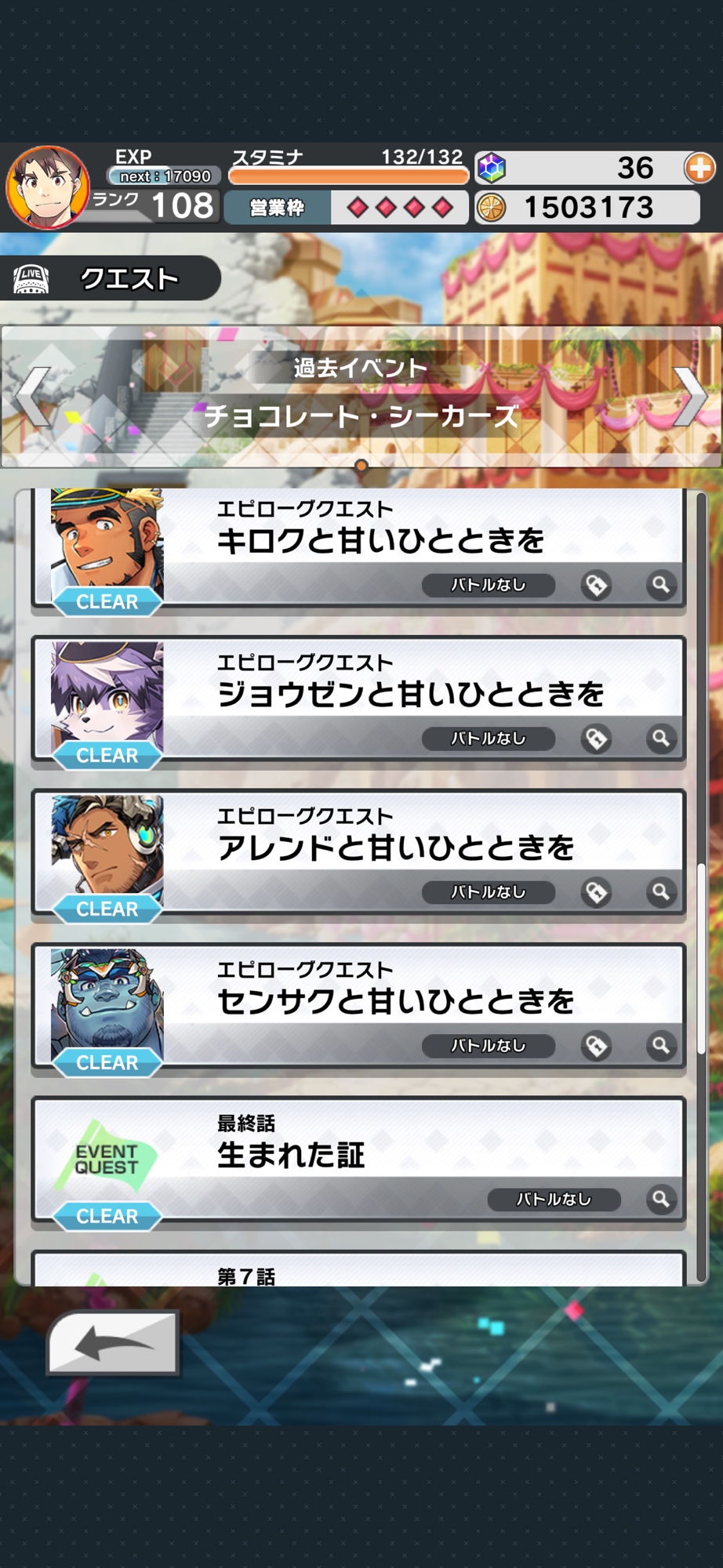
Task: Tap the magnifier on the アレンド quest
Action: pyautogui.click(x=661, y=892)
